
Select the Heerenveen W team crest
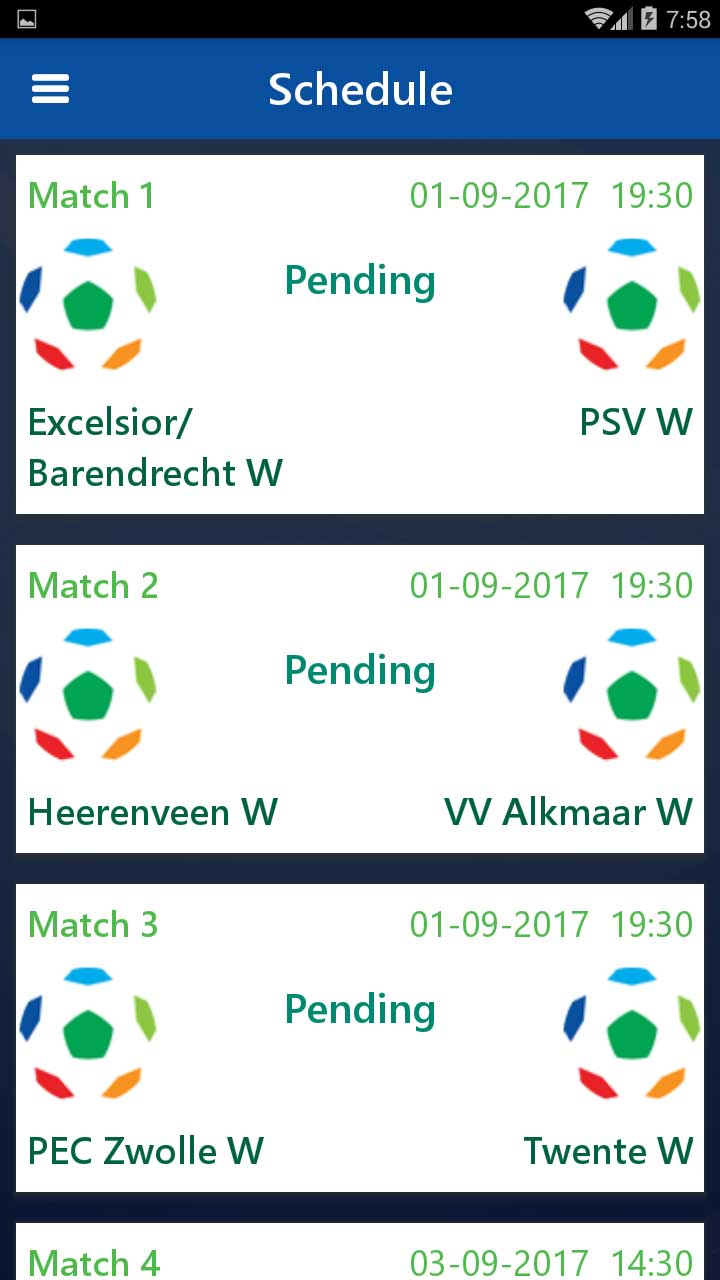(88, 693)
